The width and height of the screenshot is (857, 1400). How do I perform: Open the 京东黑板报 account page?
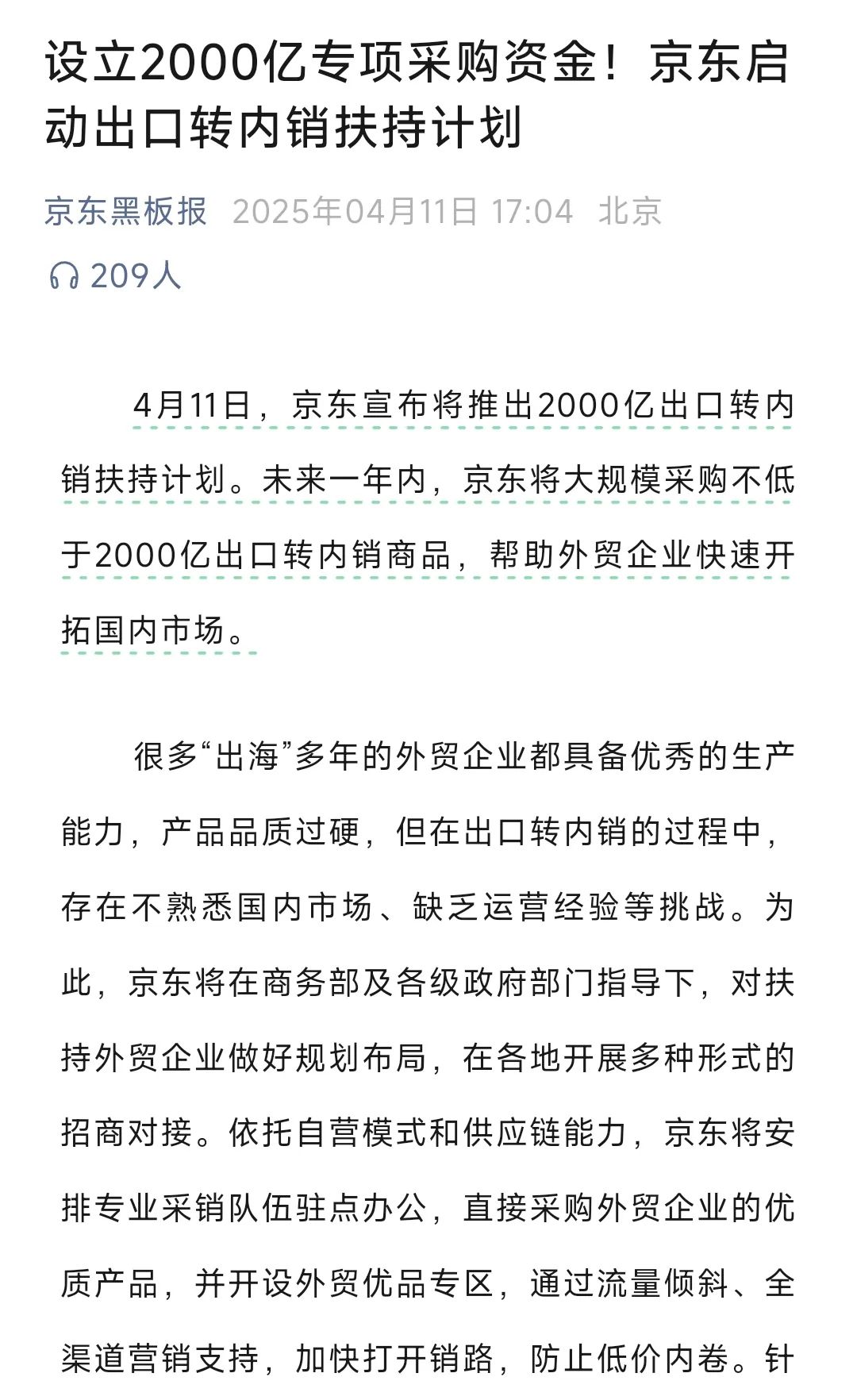[x=125, y=212]
